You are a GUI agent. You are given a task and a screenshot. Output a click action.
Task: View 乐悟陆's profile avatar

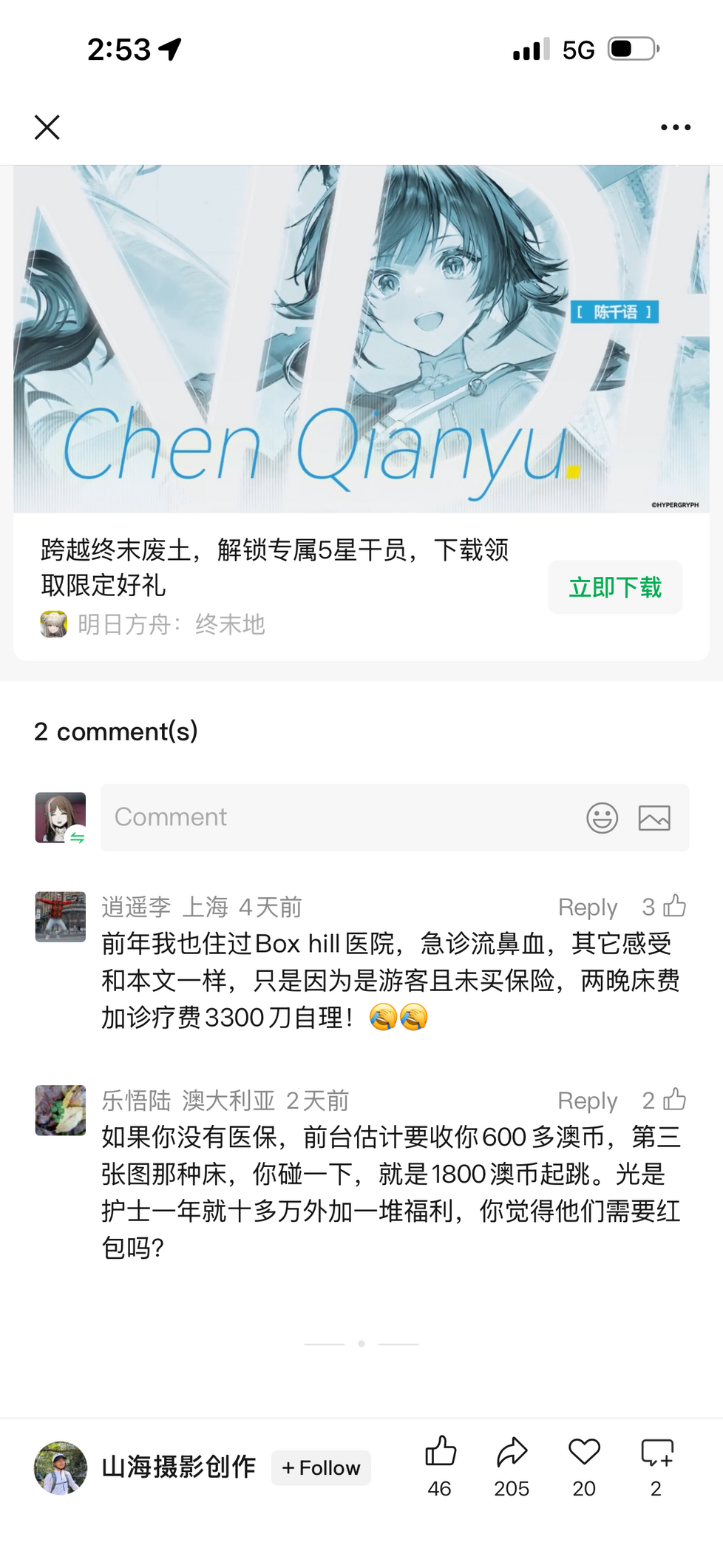(61, 1110)
